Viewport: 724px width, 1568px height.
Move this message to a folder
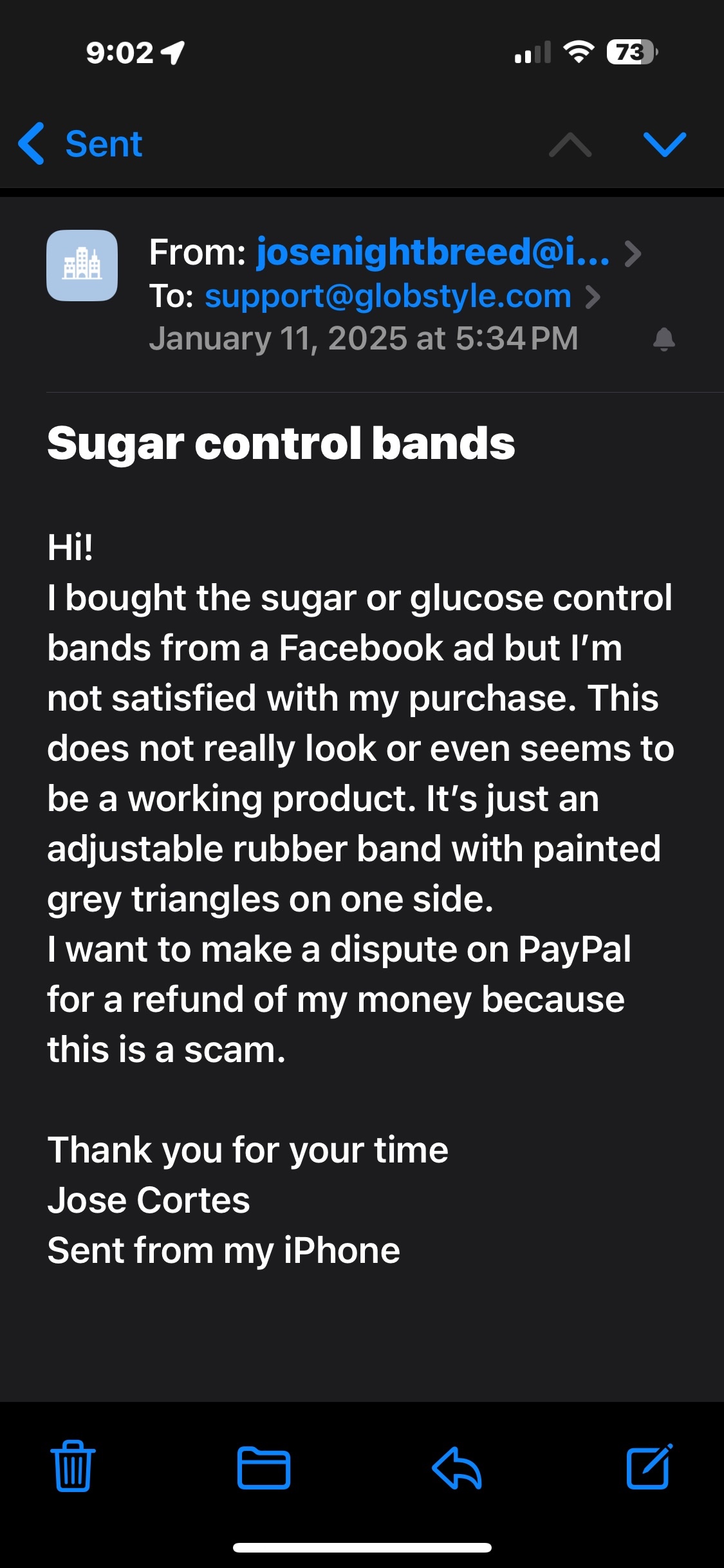pos(263,1468)
